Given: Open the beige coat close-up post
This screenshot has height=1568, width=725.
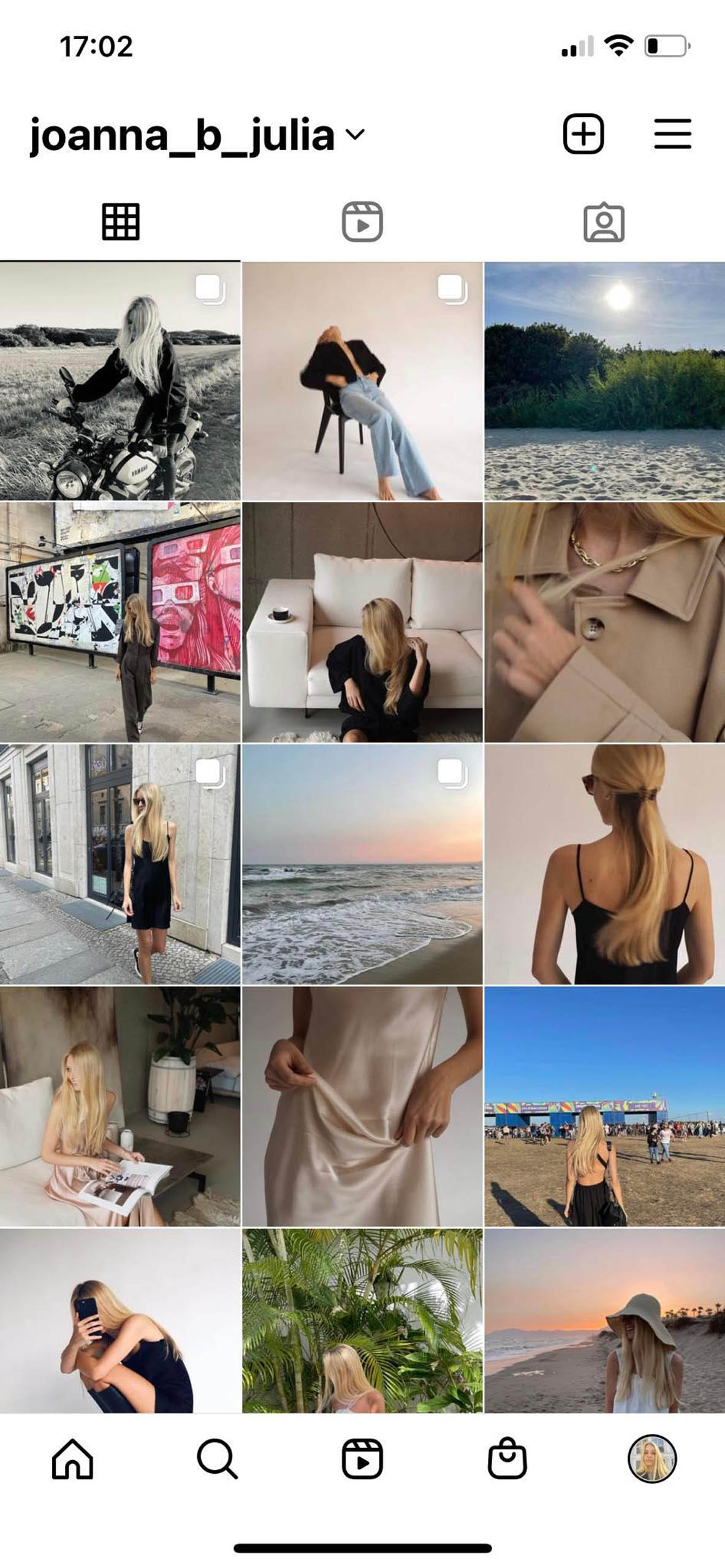Looking at the screenshot, I should click(x=605, y=622).
